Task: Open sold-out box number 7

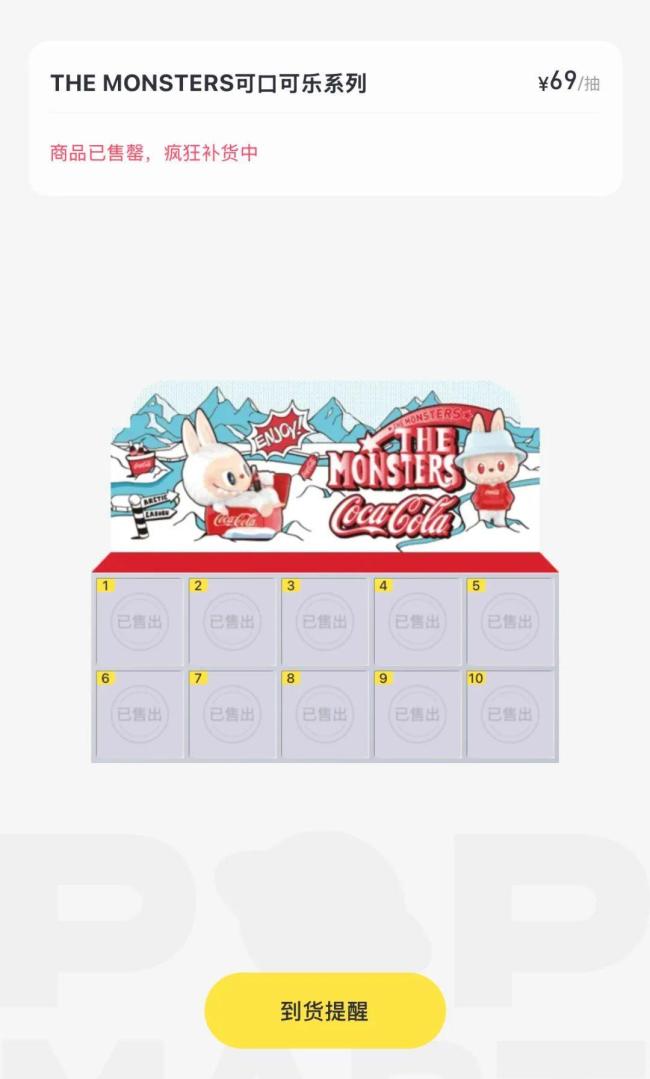Action: (232, 714)
